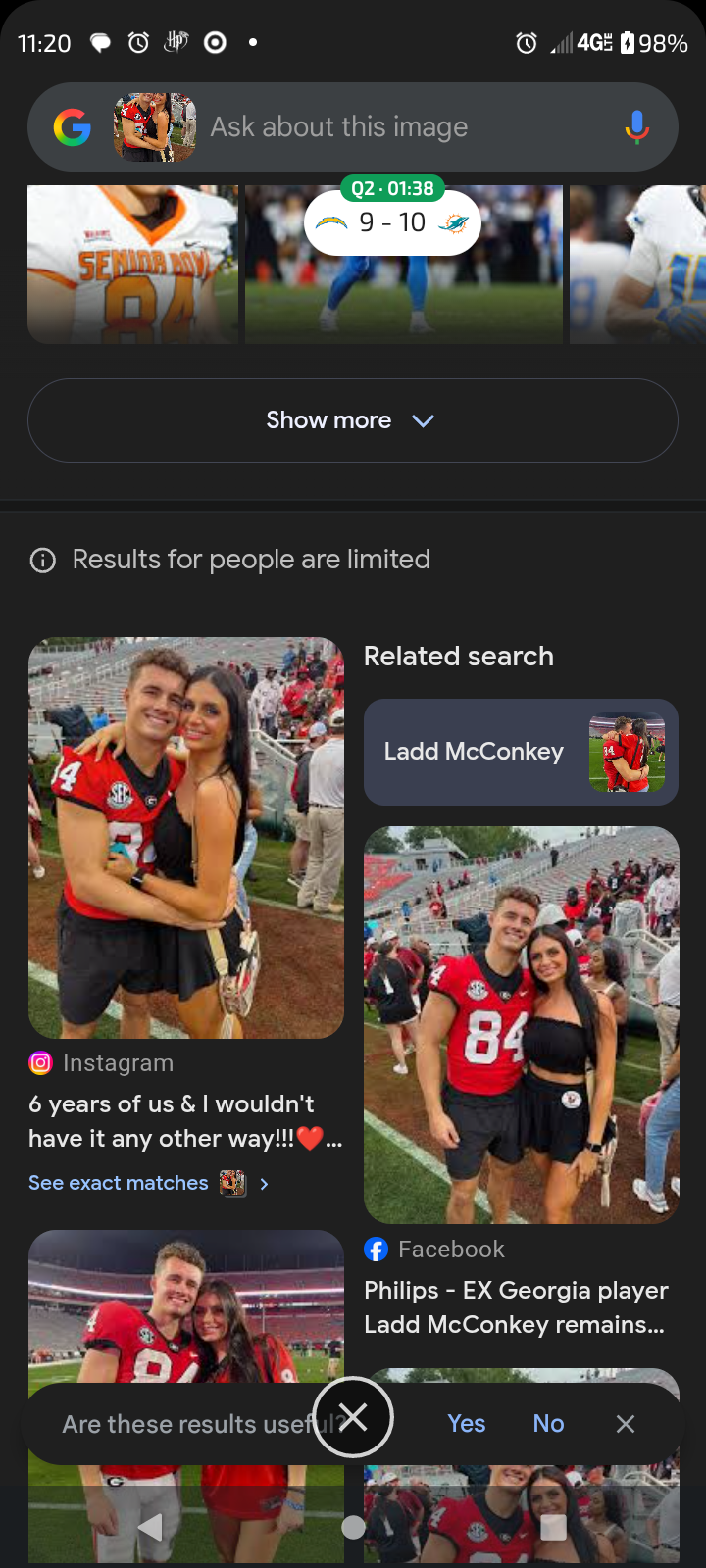Tap the Ask about this image field
706x1568 pixels.
point(392,127)
